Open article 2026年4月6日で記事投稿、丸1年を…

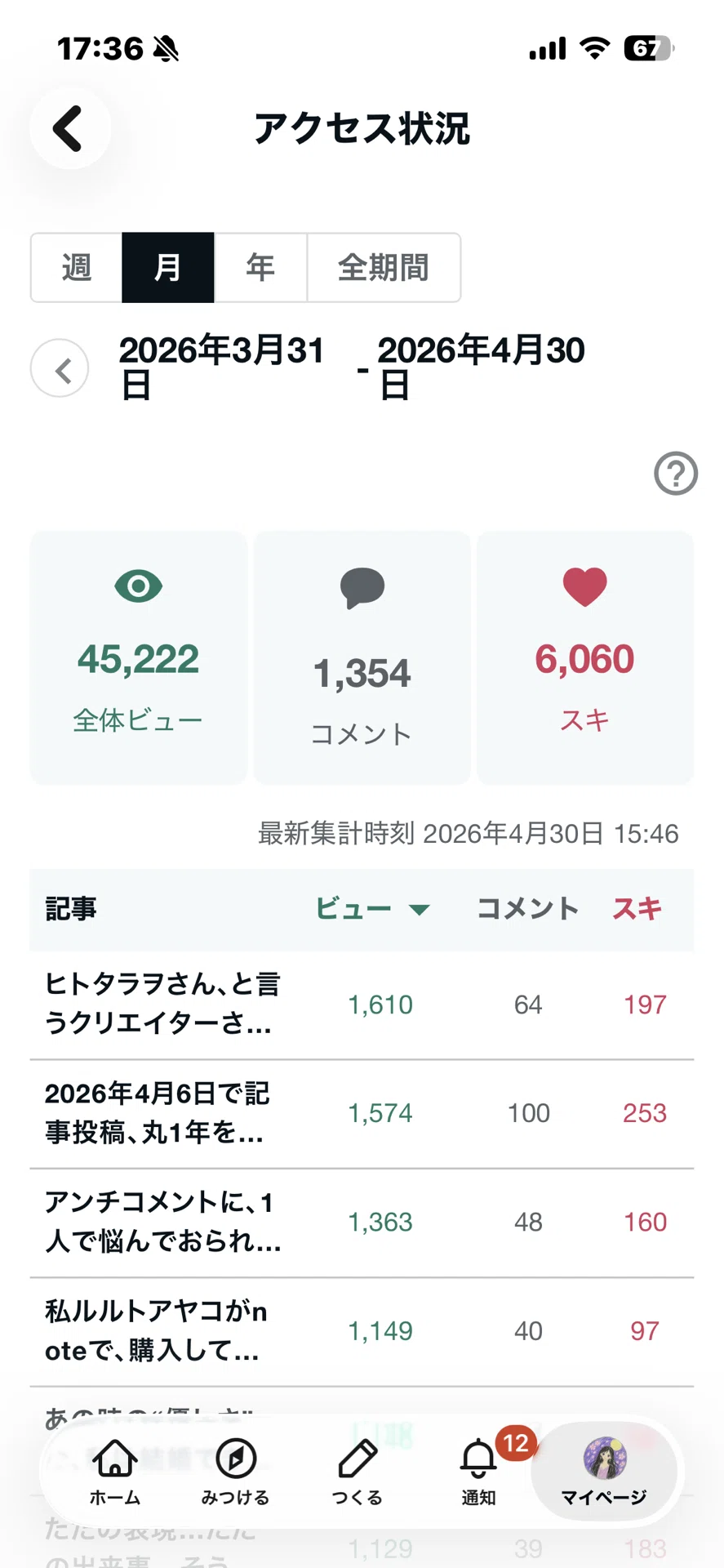pos(362,1113)
